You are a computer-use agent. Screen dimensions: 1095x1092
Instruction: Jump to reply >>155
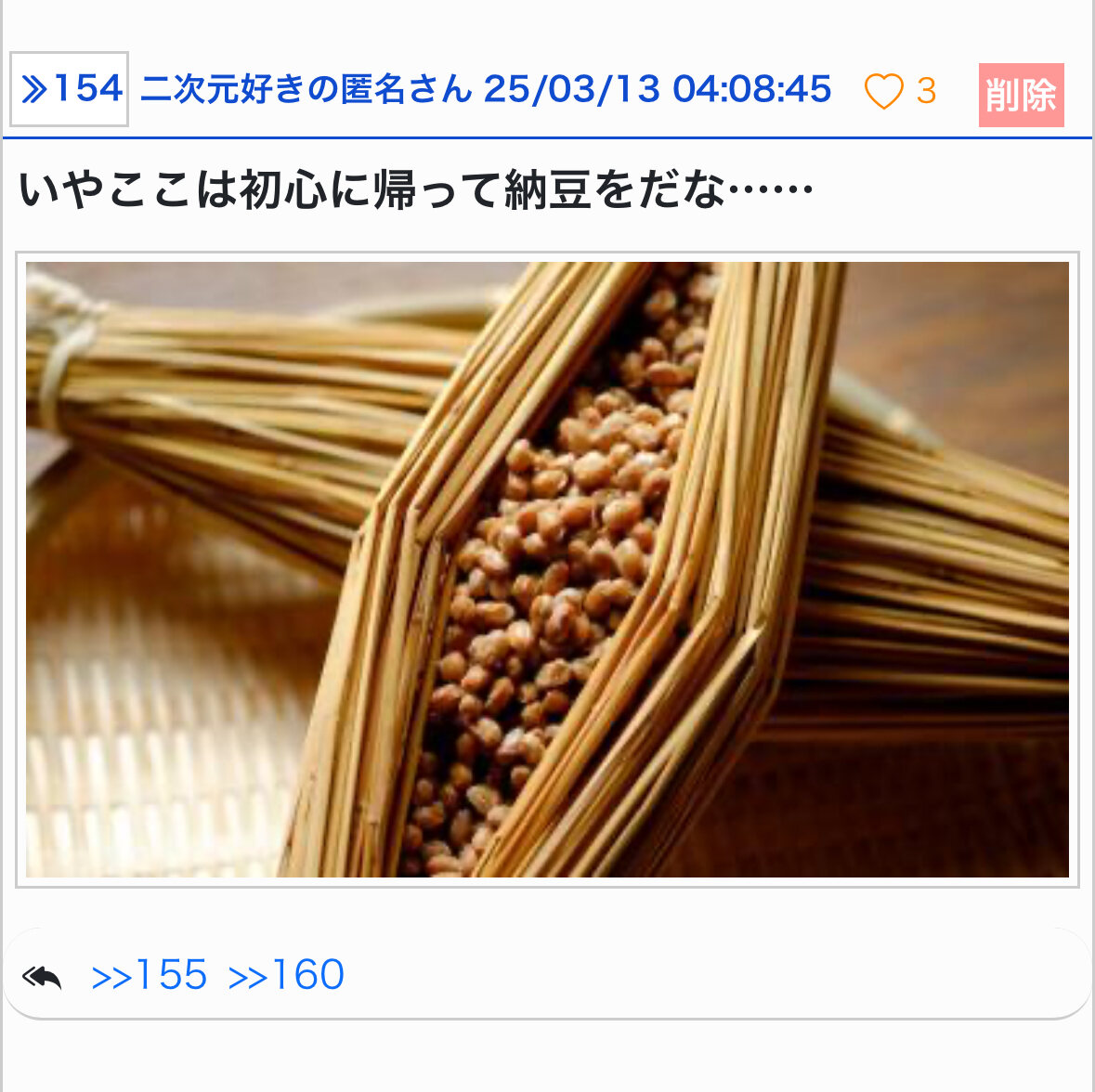coord(150,976)
